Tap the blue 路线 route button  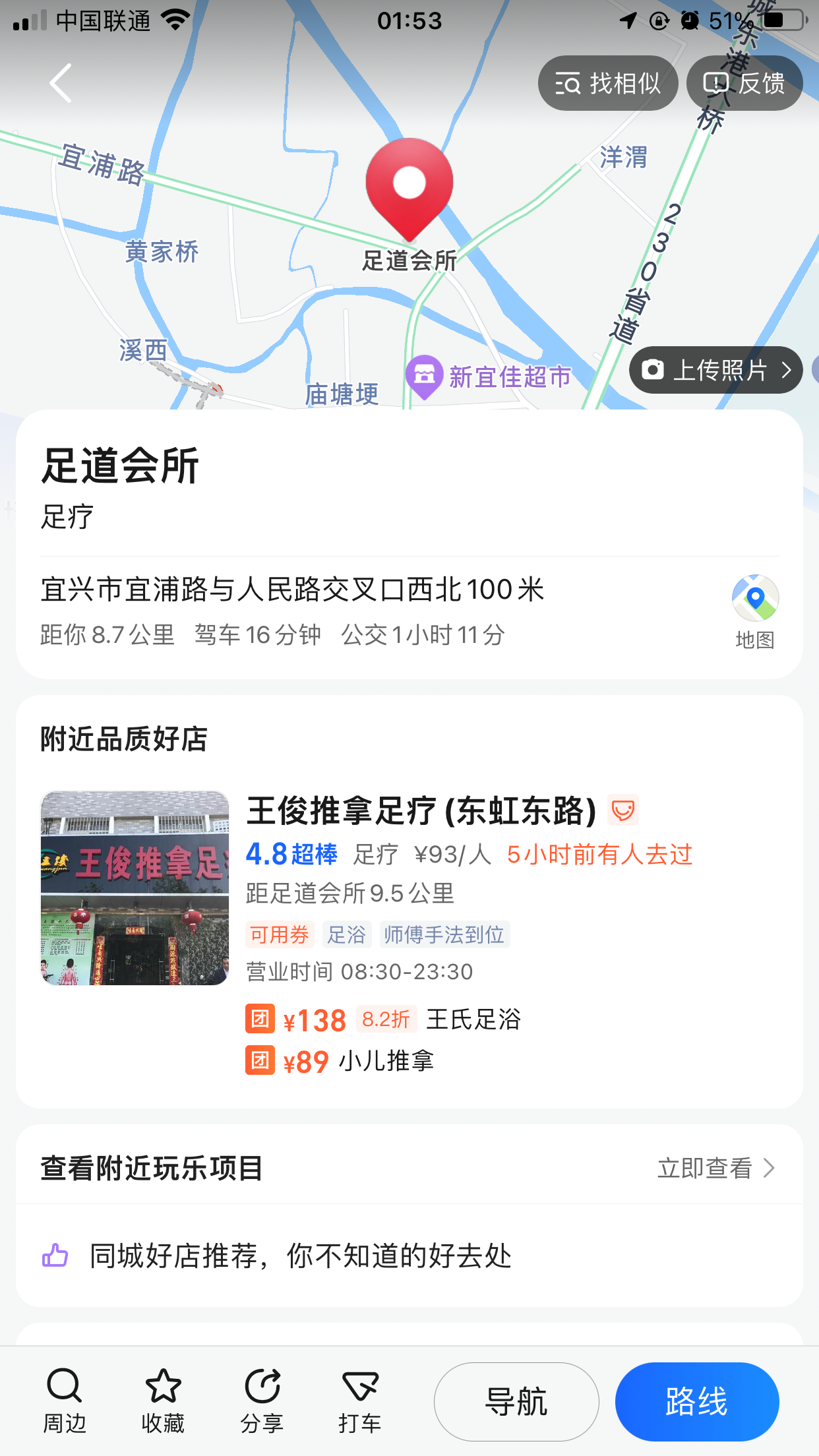pyautogui.click(x=696, y=1401)
